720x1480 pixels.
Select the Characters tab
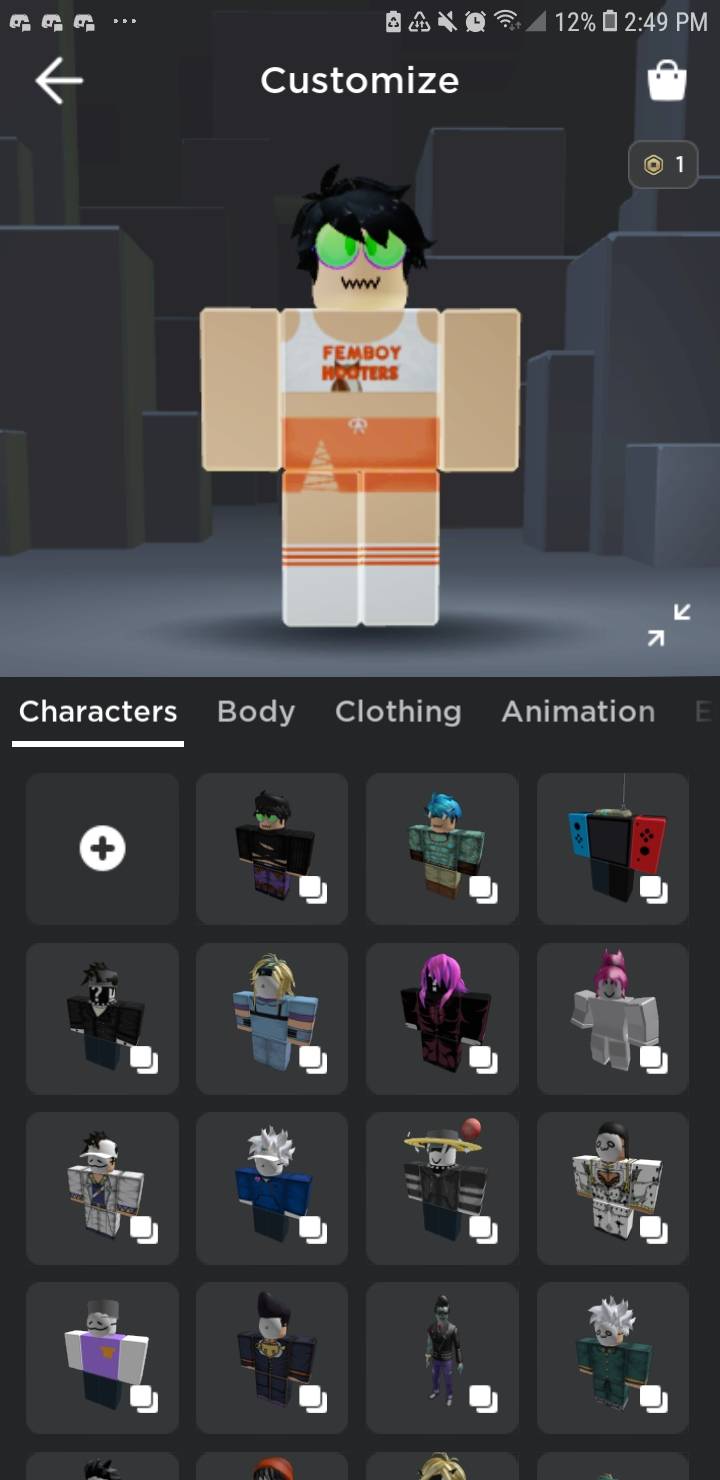tap(98, 712)
